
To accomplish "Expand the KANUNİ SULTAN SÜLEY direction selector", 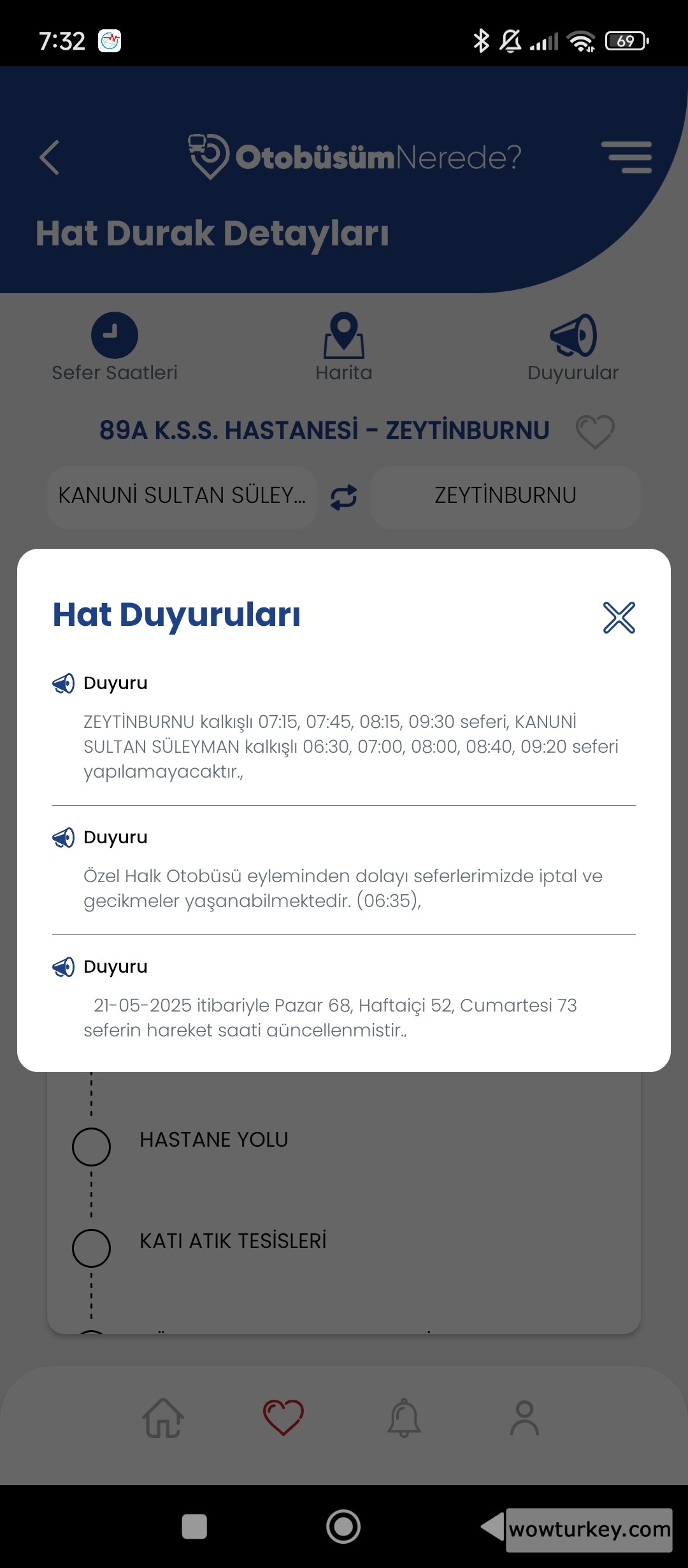I will [x=182, y=496].
